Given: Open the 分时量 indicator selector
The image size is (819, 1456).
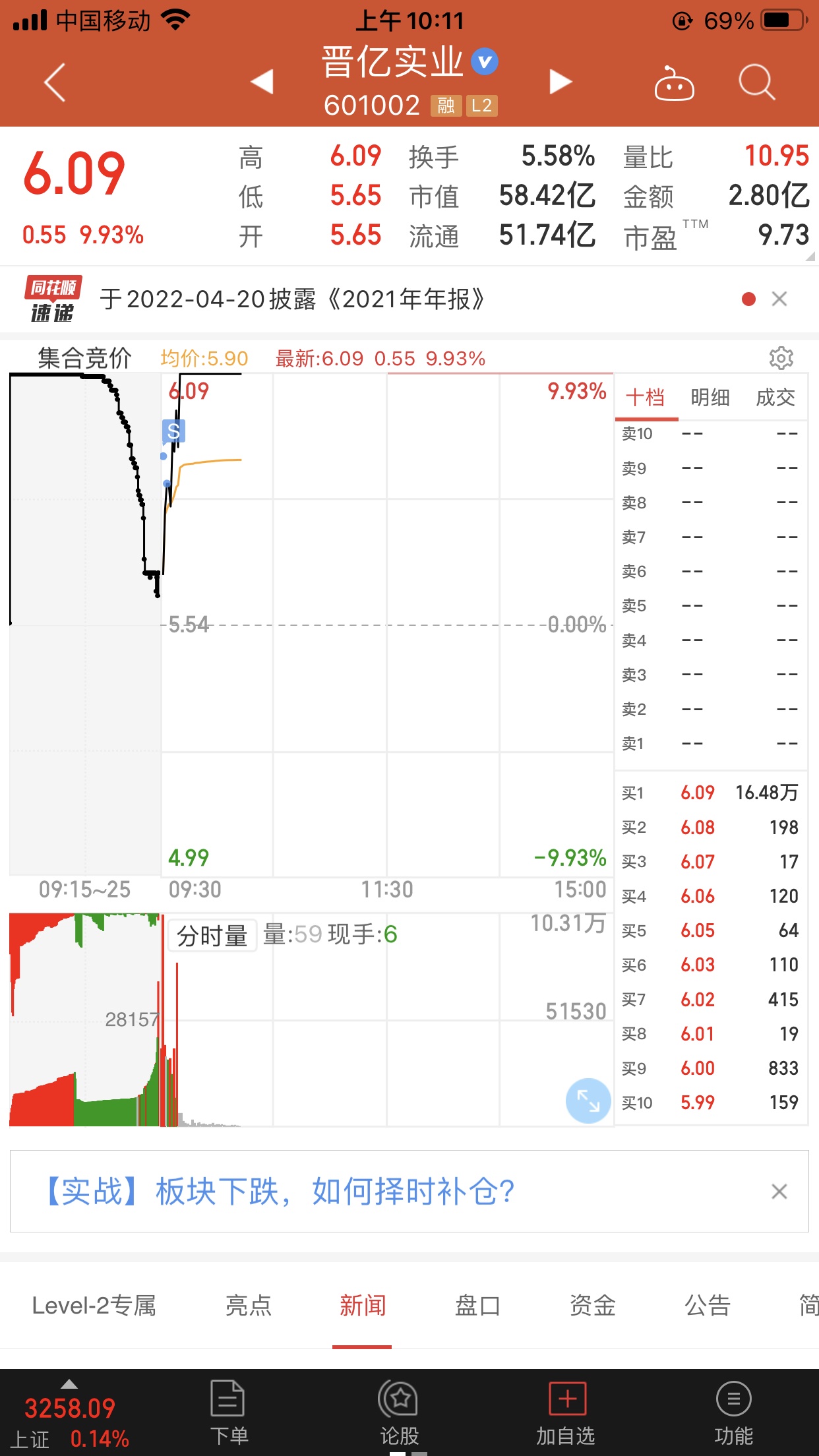Looking at the screenshot, I should click(x=212, y=936).
